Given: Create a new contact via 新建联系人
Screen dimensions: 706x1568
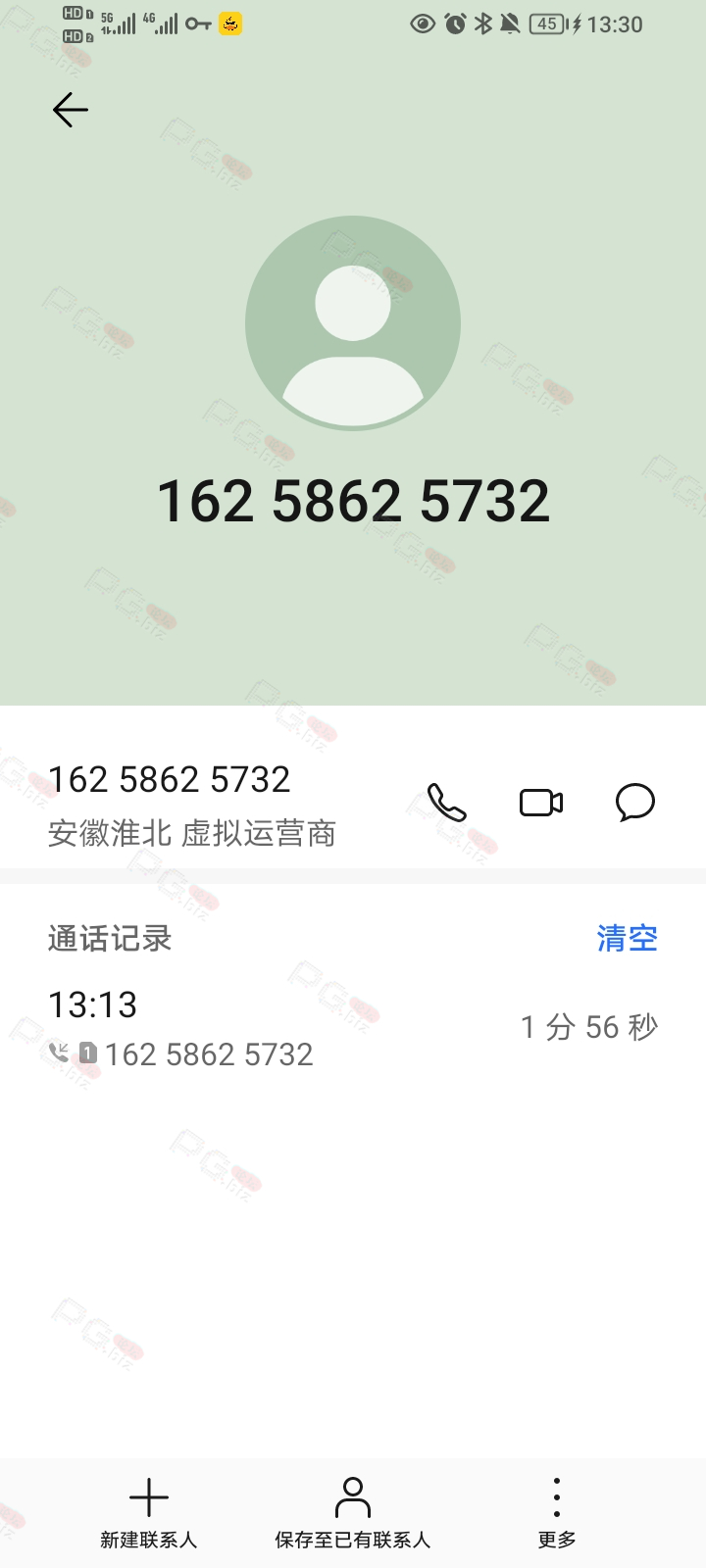Looking at the screenshot, I should coord(149,1514).
